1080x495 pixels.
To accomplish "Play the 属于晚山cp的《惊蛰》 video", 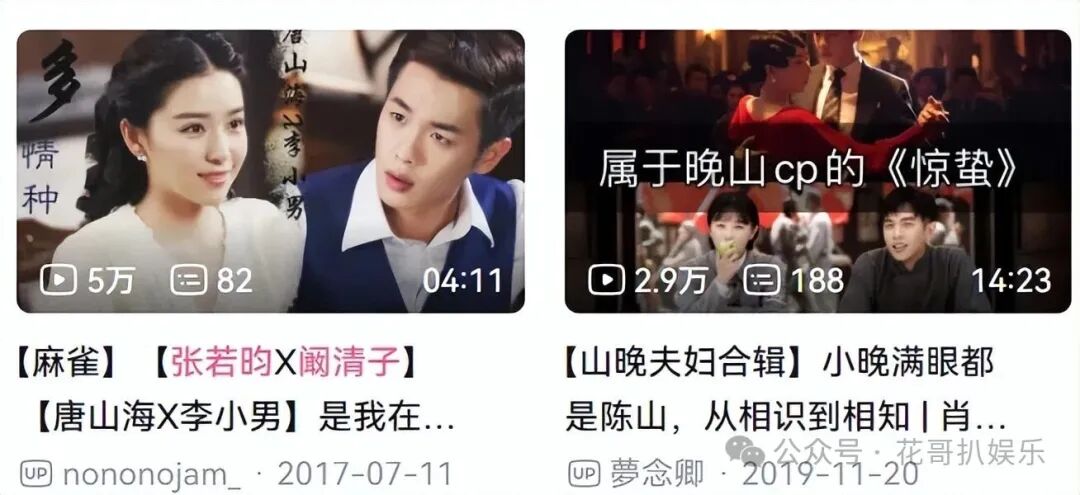I will 818,170.
